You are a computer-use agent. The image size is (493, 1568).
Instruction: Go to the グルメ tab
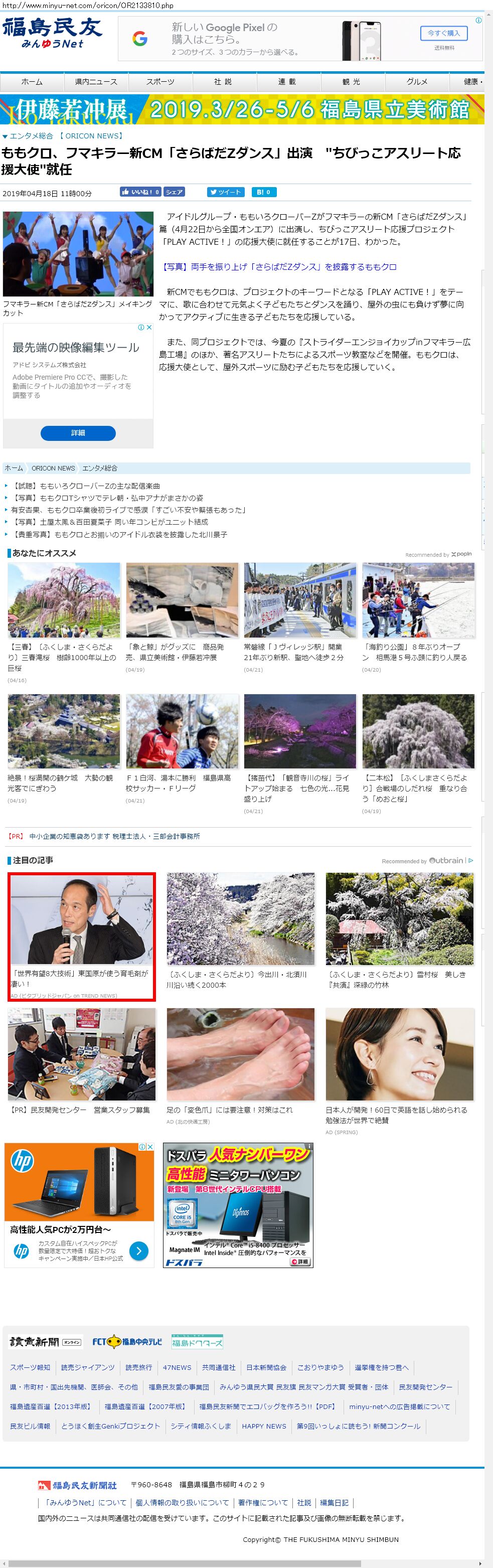tap(417, 82)
